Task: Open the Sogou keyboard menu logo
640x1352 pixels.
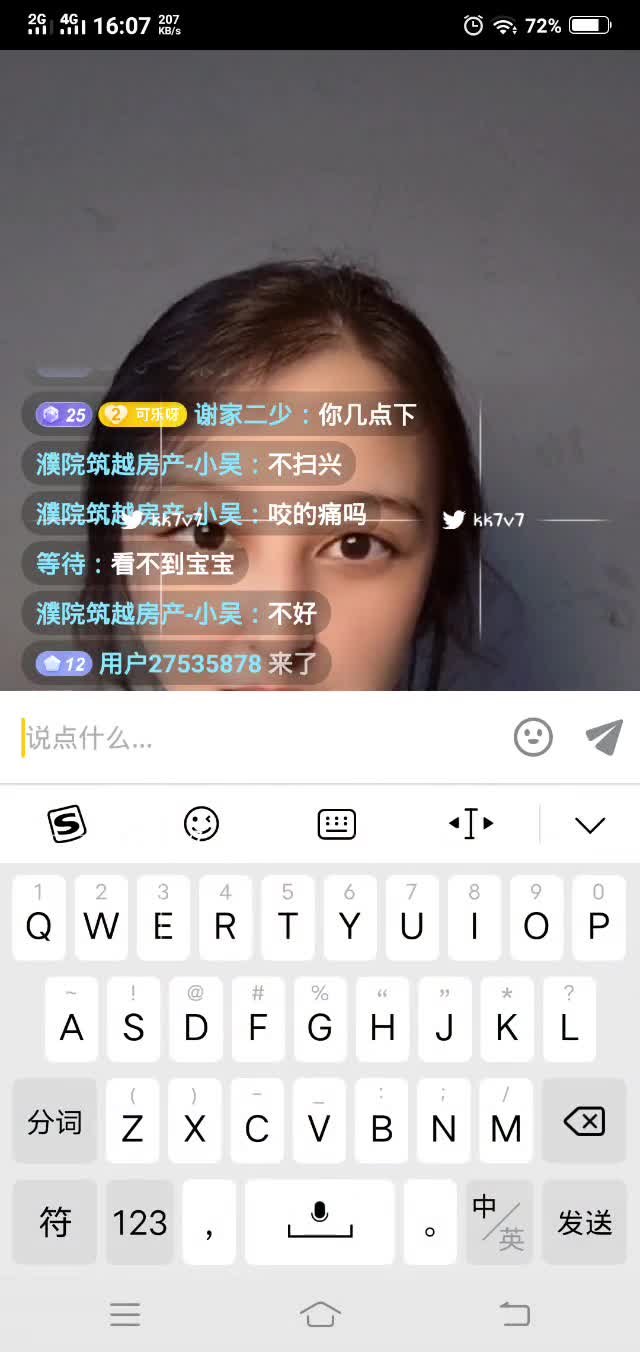Action: [x=67, y=824]
